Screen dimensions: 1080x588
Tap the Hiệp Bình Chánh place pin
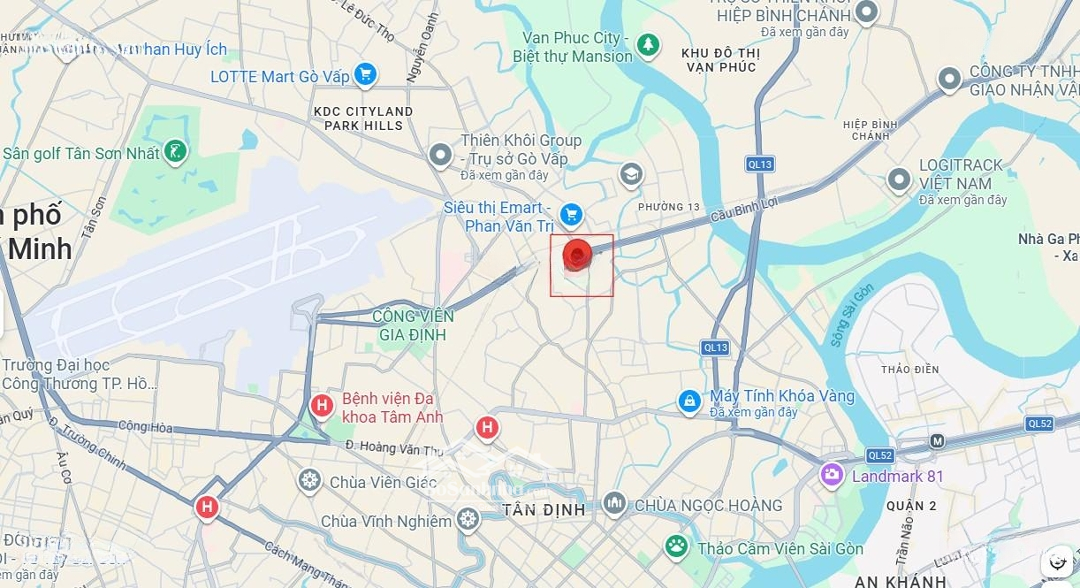click(866, 13)
